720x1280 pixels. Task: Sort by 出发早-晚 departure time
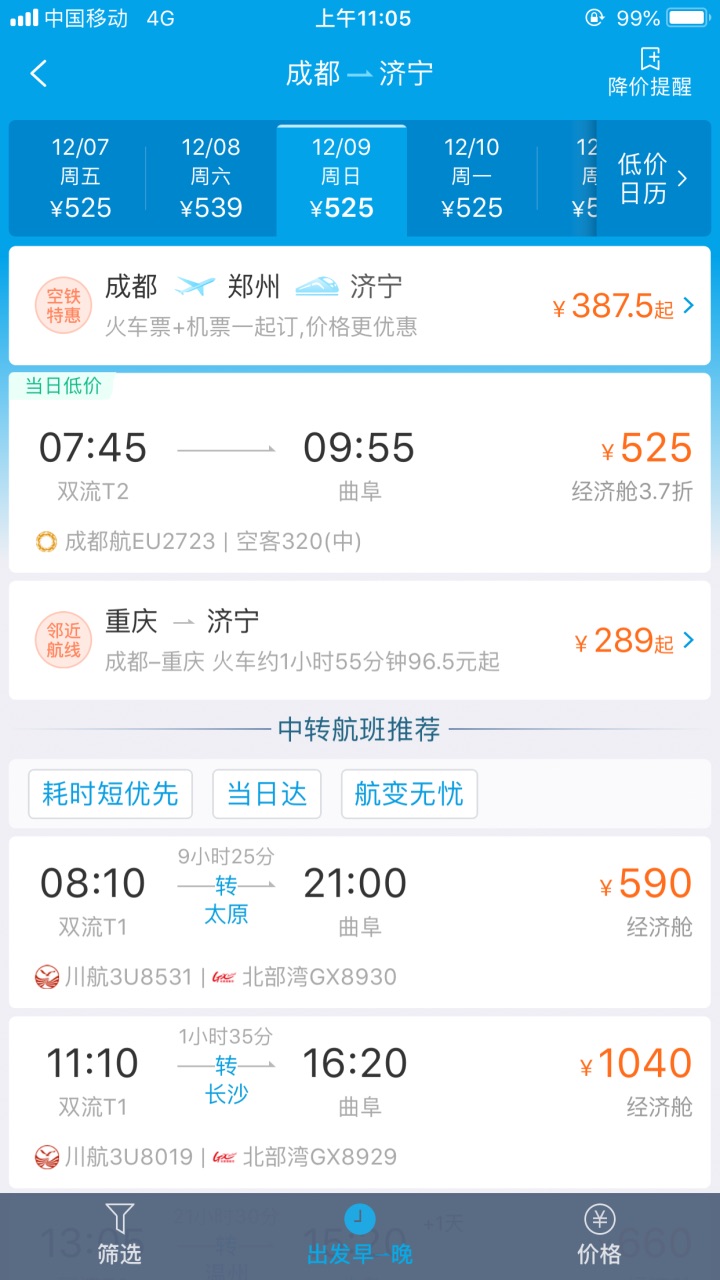[360, 1236]
